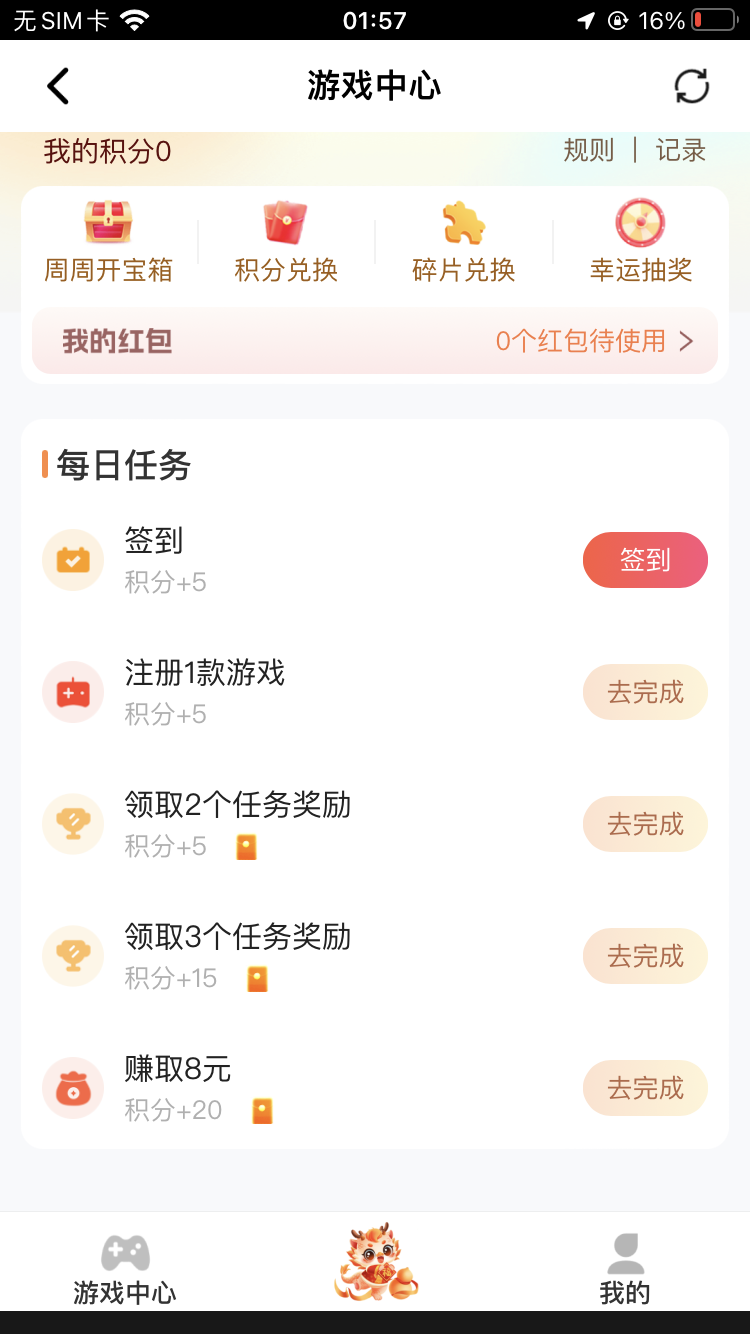The height and width of the screenshot is (1334, 750).
Task: Click 去完成 for 赚取8元 task
Action: (x=645, y=1088)
